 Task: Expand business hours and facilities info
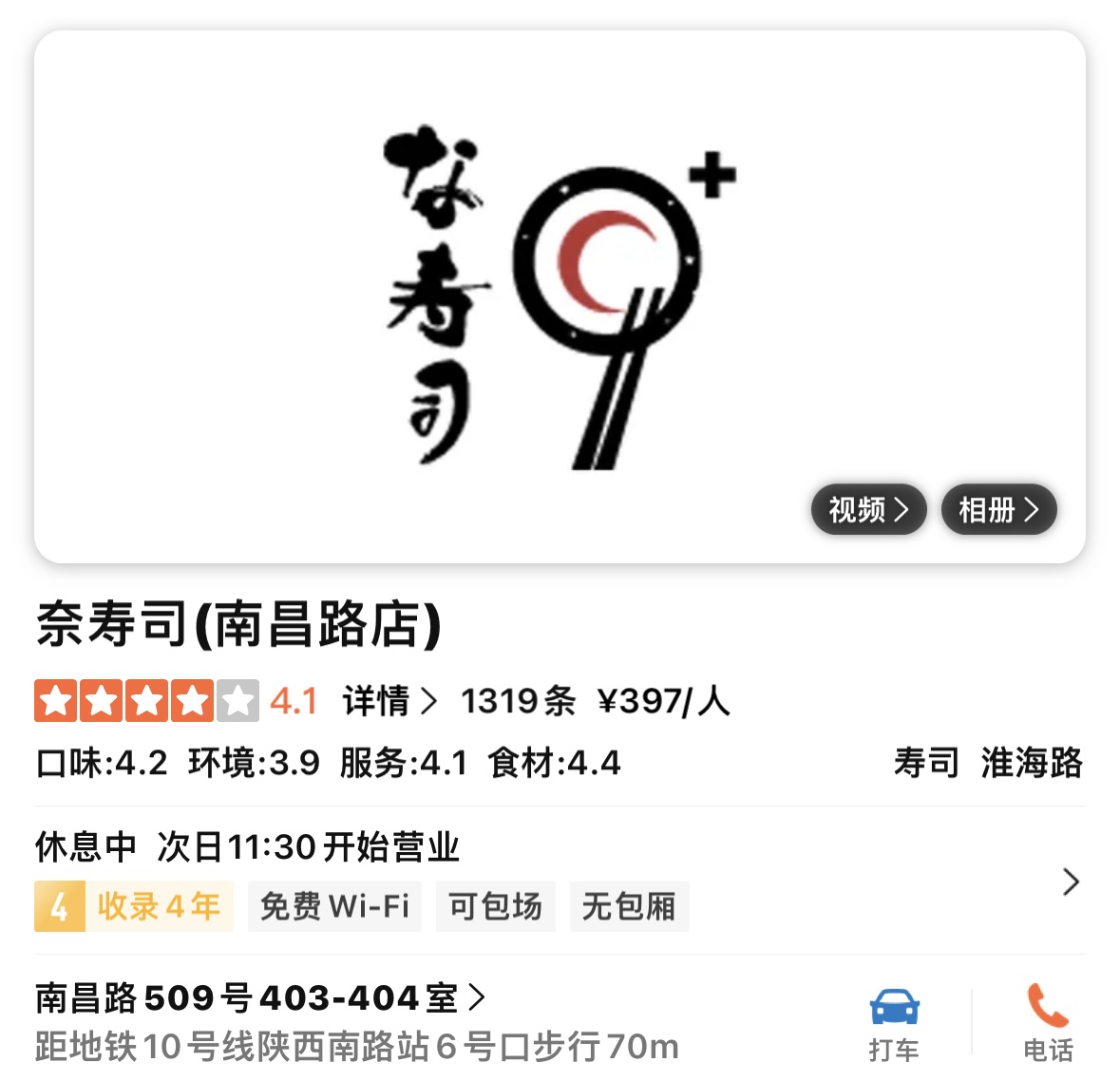(1071, 882)
